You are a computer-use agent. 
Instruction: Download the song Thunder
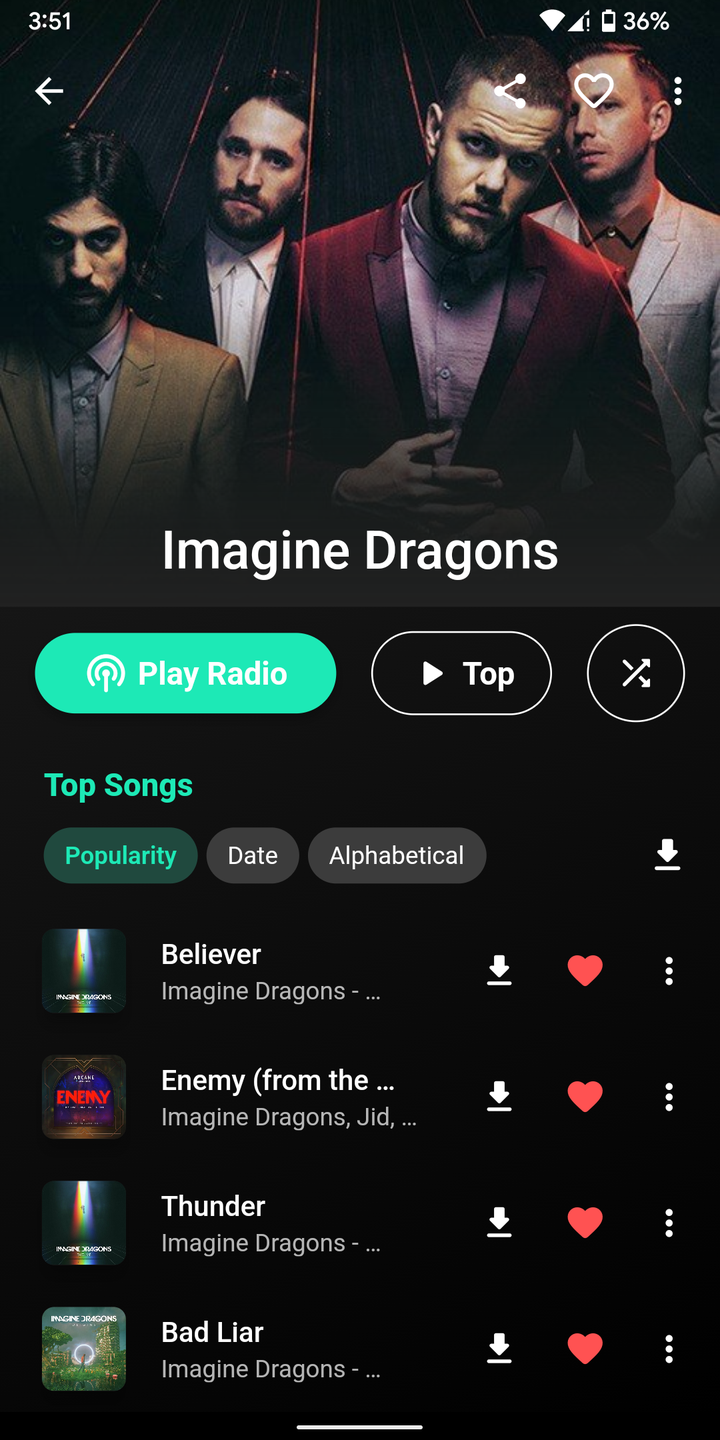499,1223
